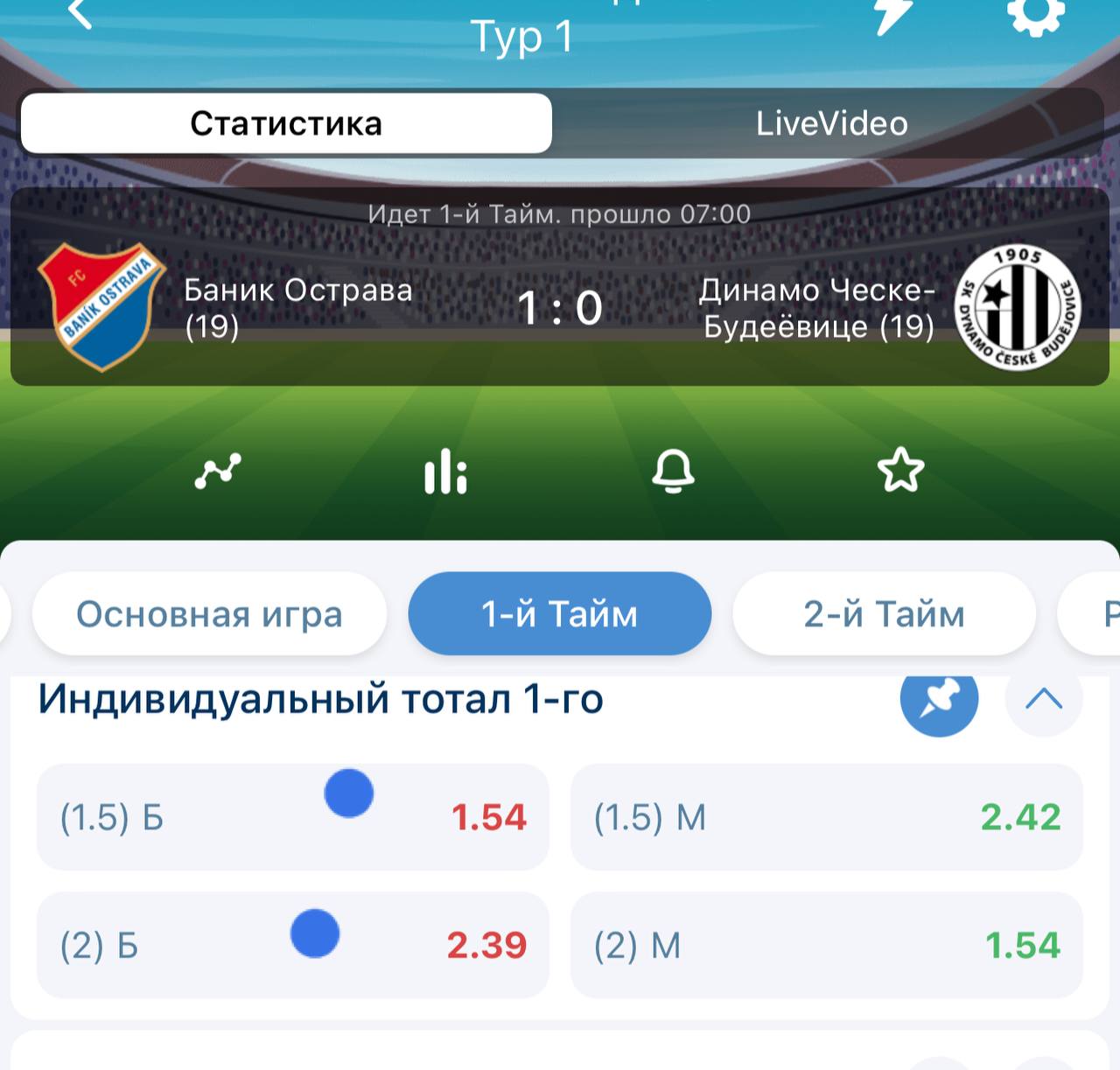Choose the (1.5) М bet at 2.42

[x=826, y=817]
